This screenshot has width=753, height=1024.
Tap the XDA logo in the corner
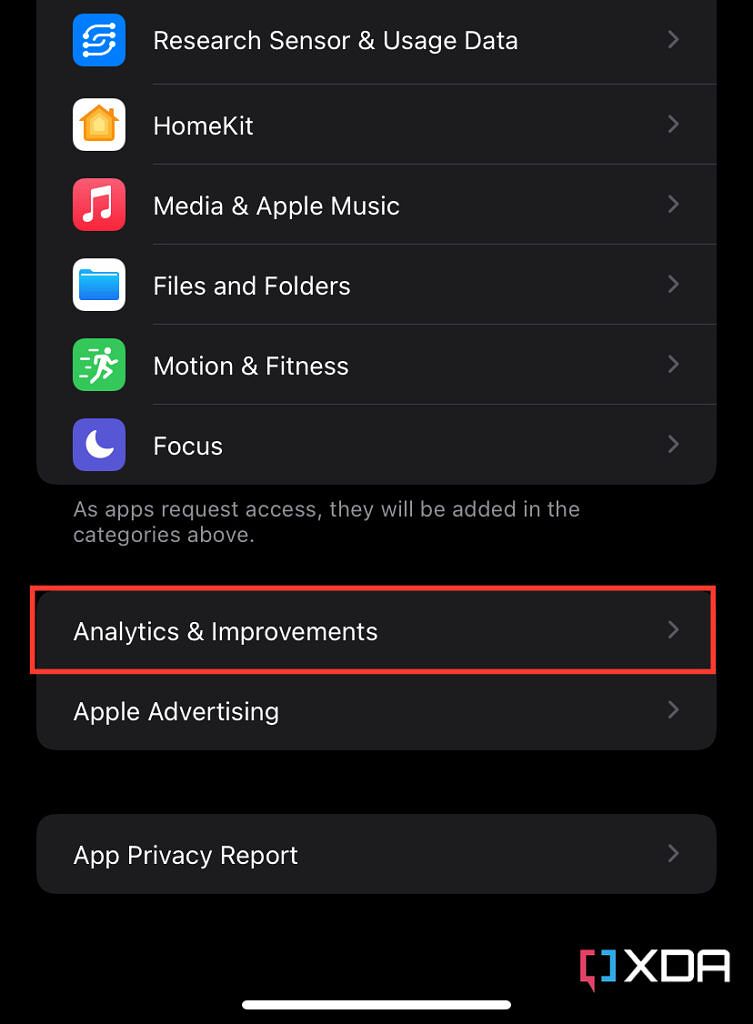coord(651,967)
